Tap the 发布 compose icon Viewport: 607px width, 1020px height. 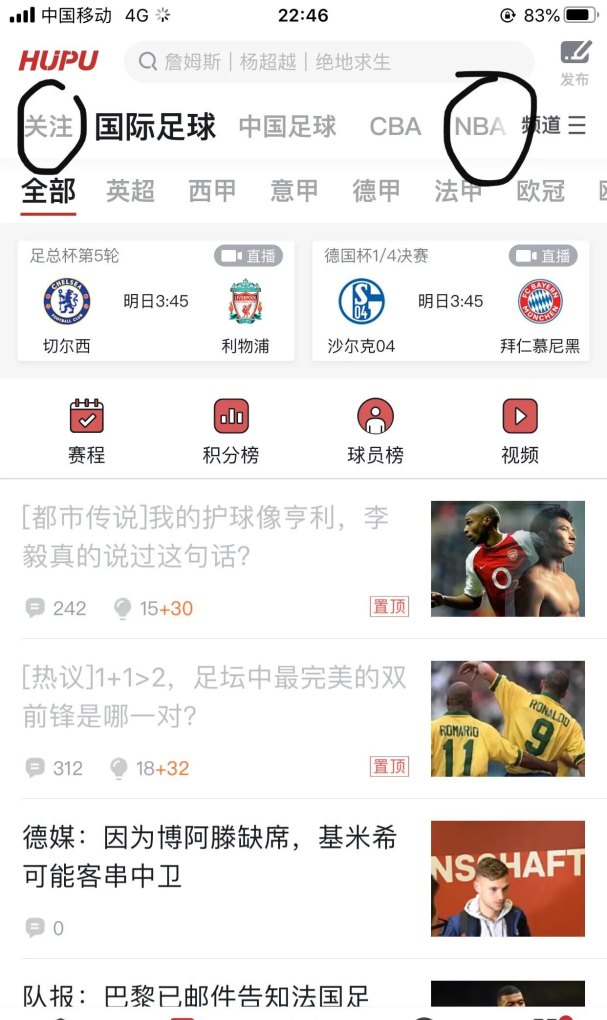[574, 63]
